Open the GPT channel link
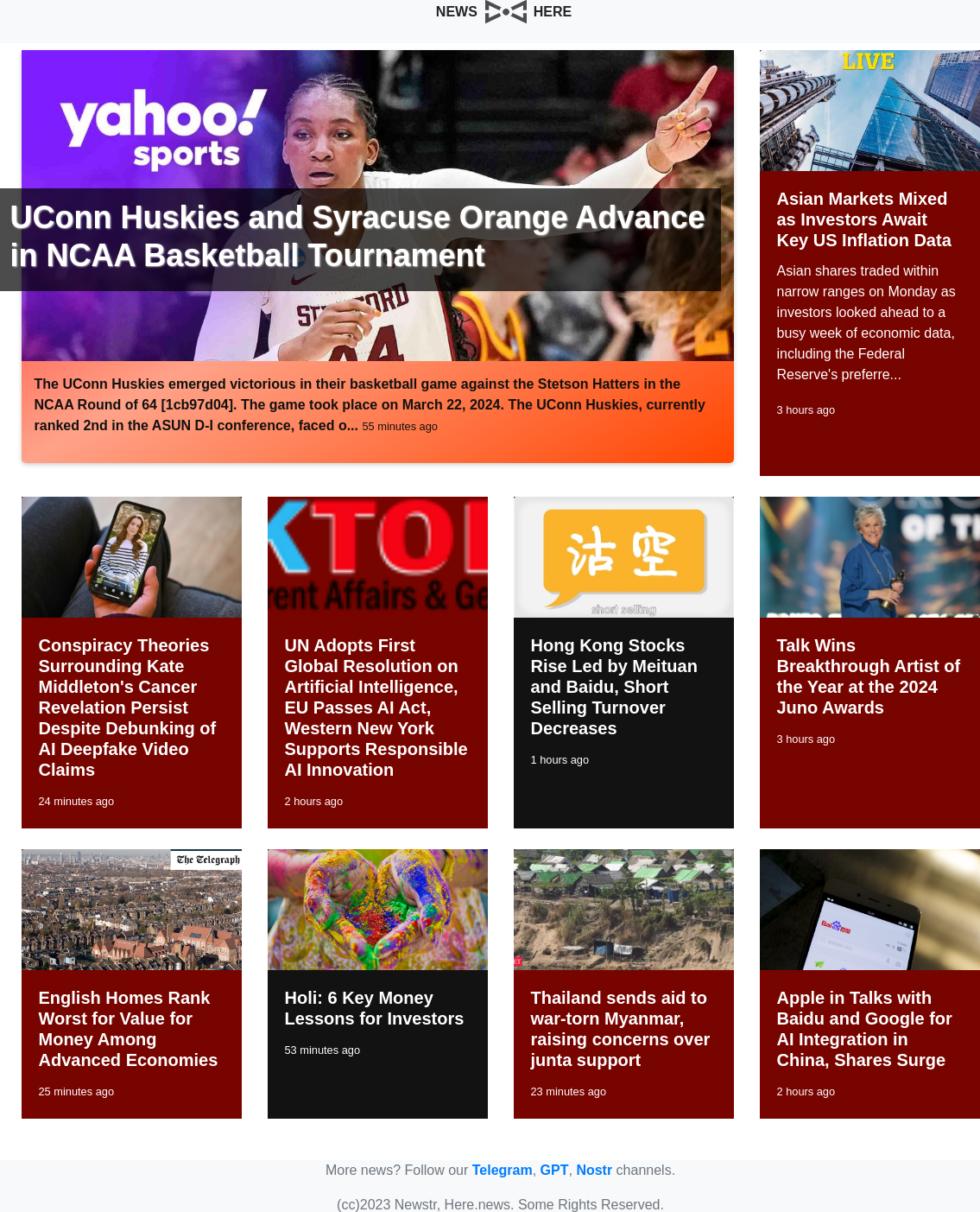The width and height of the screenshot is (980, 1212). pyautogui.click(x=553, y=1170)
